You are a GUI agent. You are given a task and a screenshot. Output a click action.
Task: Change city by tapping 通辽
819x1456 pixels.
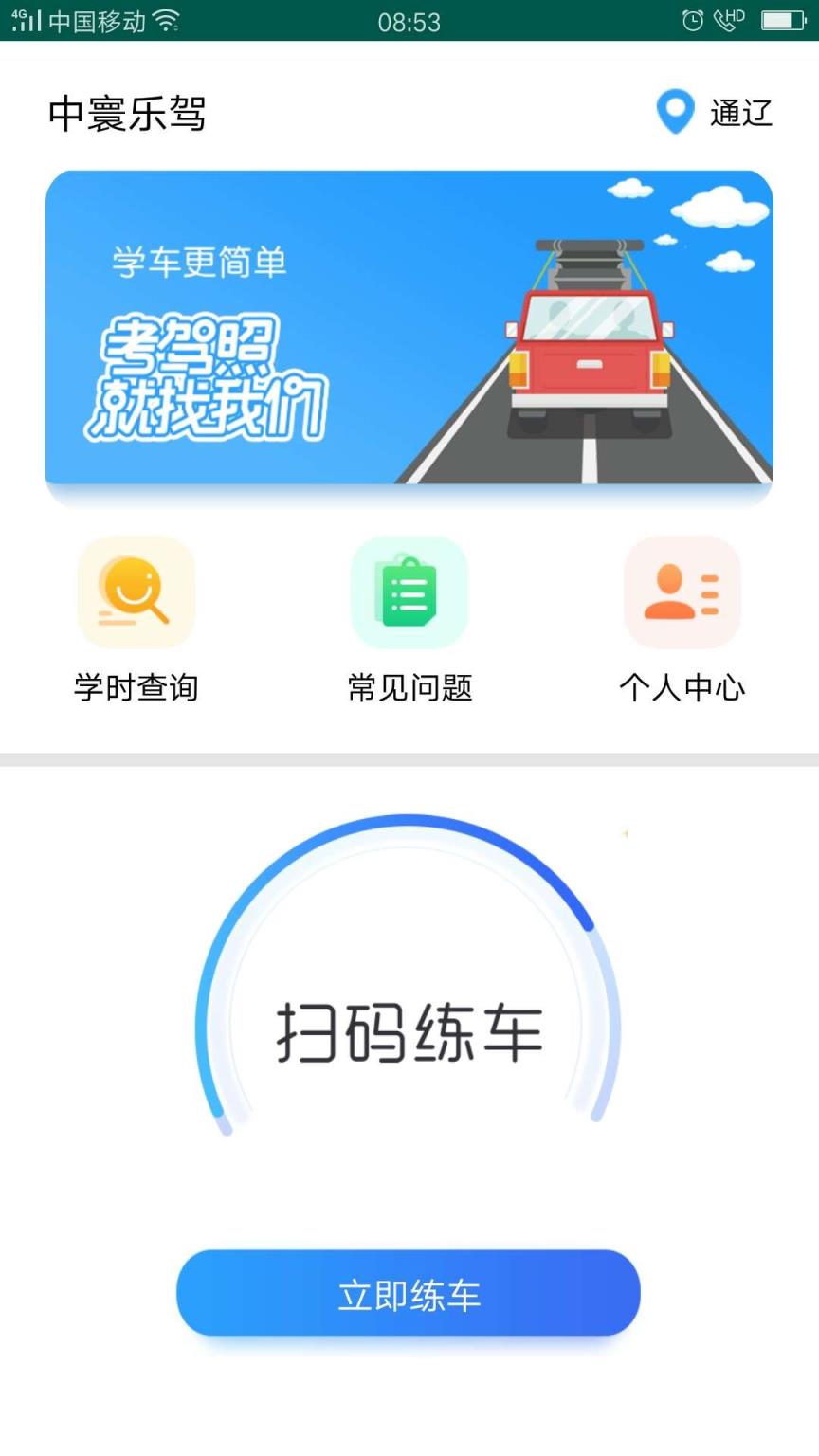click(x=739, y=112)
